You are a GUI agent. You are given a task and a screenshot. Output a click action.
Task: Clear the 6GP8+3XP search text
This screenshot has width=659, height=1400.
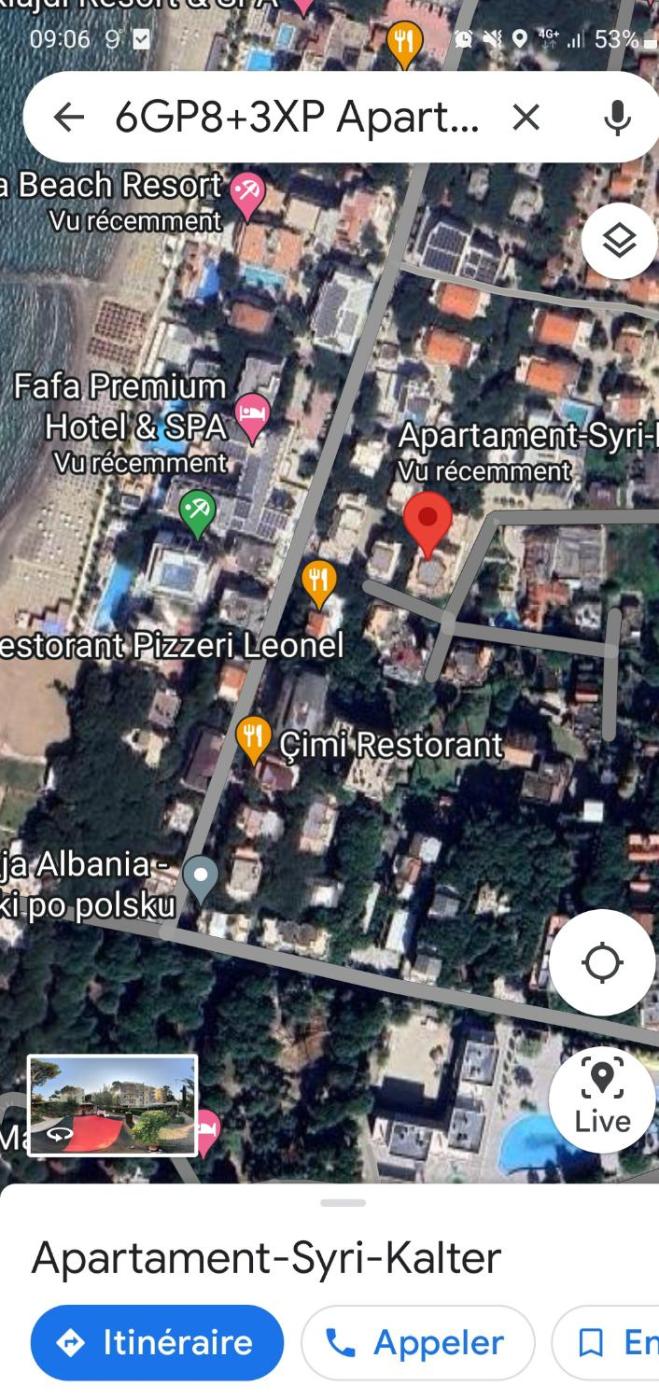pyautogui.click(x=525, y=118)
